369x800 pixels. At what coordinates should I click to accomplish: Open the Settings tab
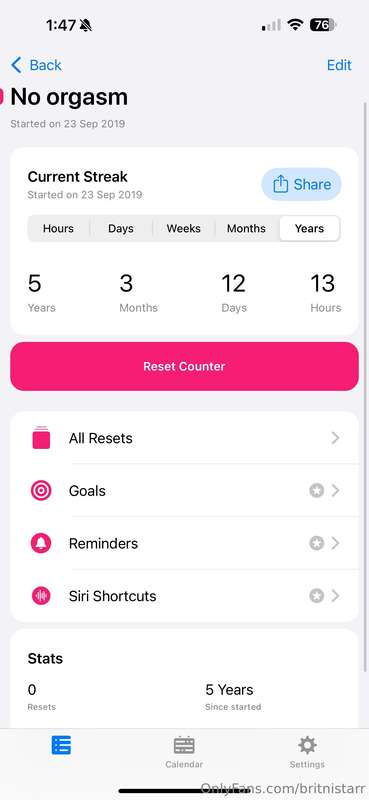click(x=307, y=752)
